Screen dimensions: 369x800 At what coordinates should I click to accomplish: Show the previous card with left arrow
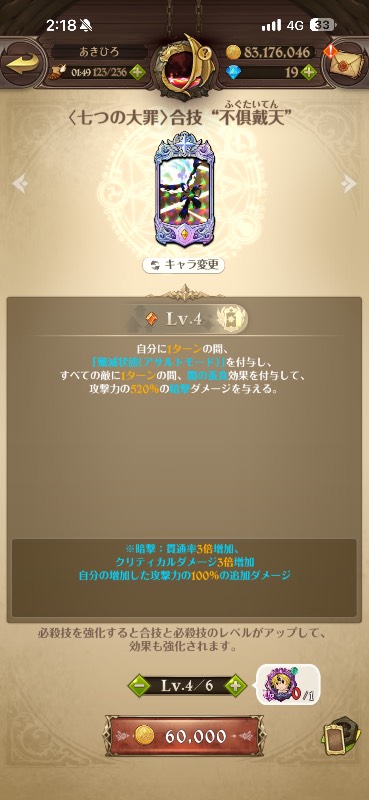coord(20,183)
